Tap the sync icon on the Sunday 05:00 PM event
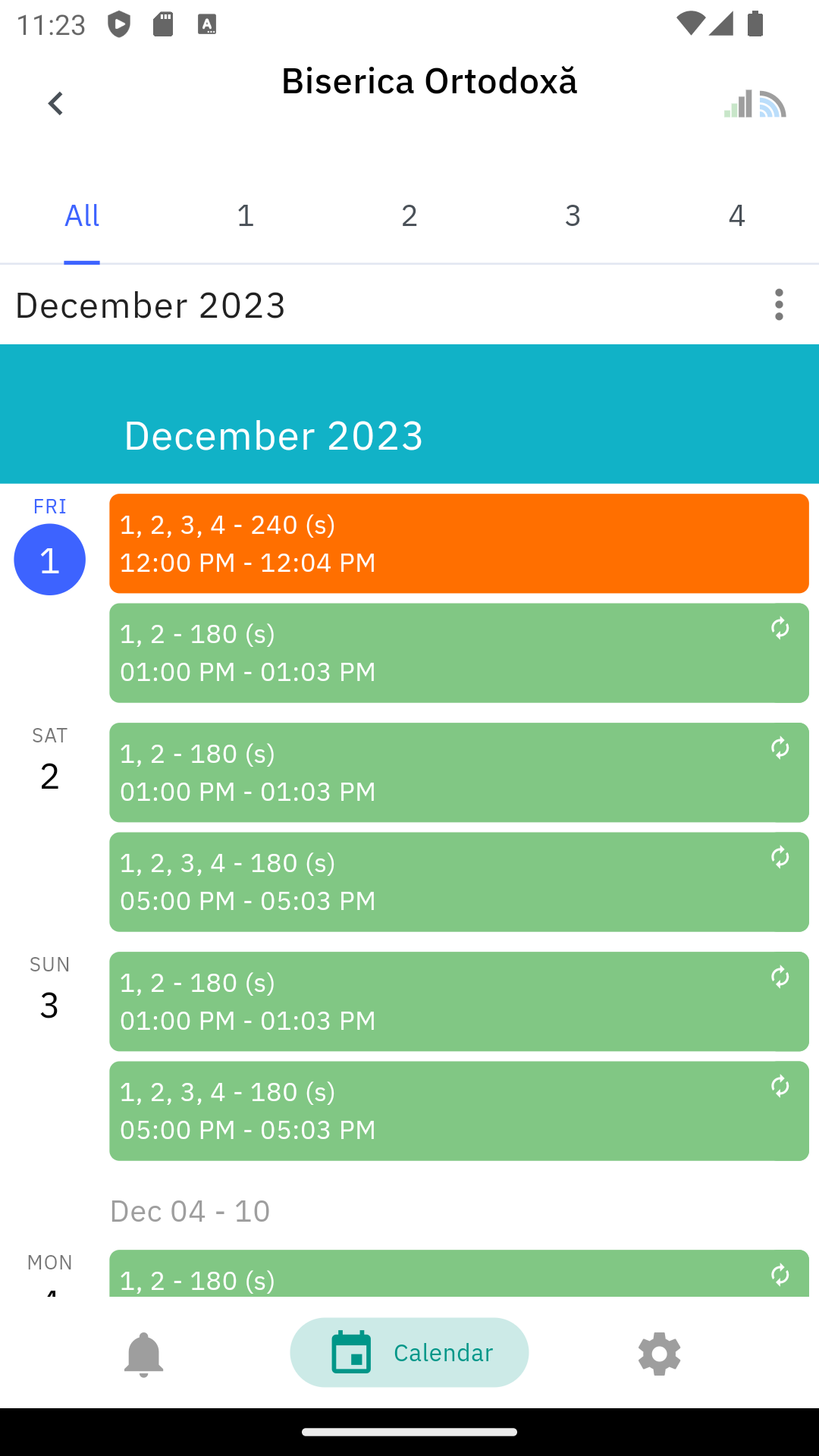Viewport: 819px width, 1456px height. click(781, 1087)
